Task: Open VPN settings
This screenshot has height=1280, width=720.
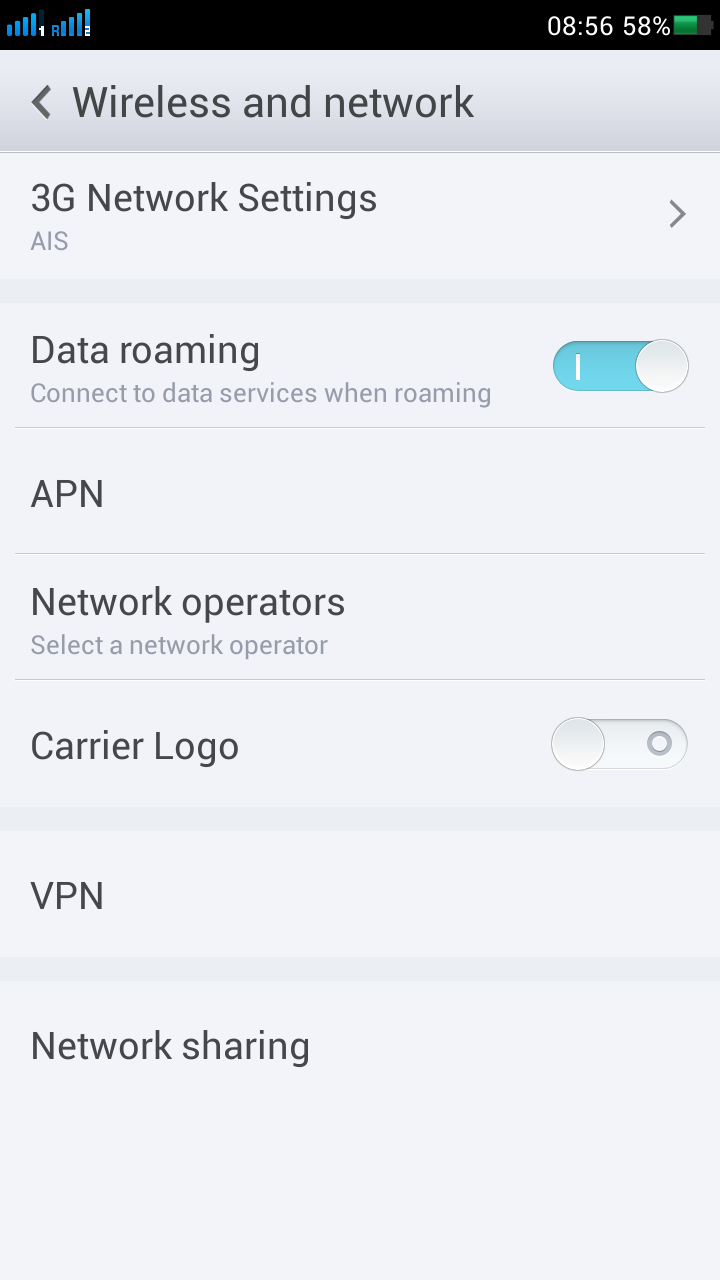Action: (x=360, y=894)
